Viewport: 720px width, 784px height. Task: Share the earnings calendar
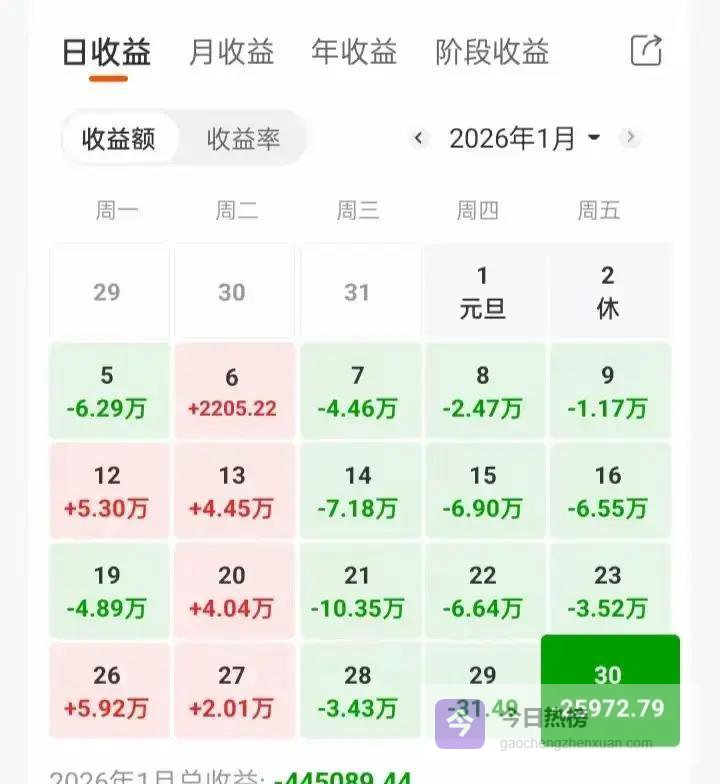[x=646, y=50]
